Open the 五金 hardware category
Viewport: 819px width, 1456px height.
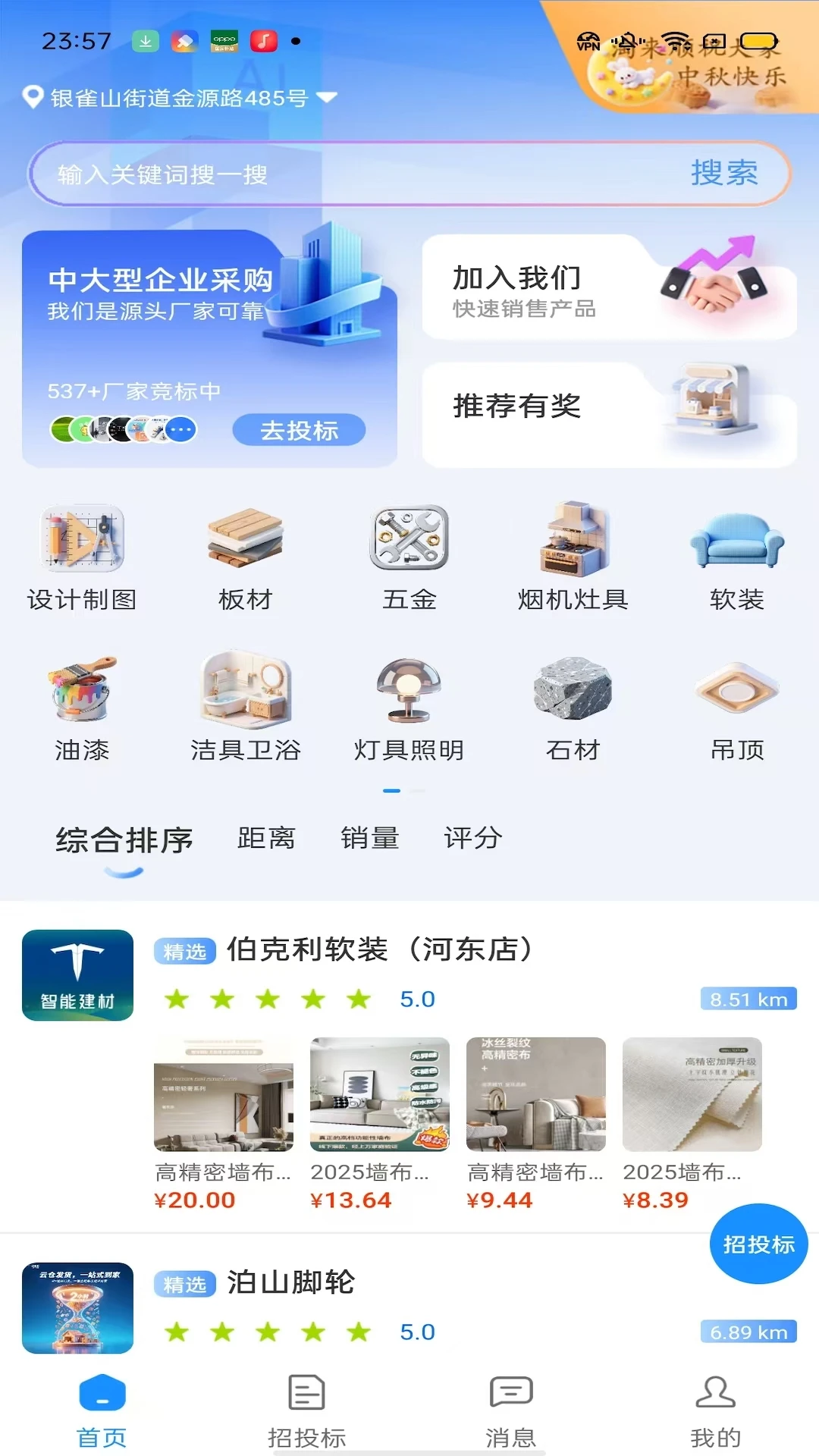click(x=408, y=540)
